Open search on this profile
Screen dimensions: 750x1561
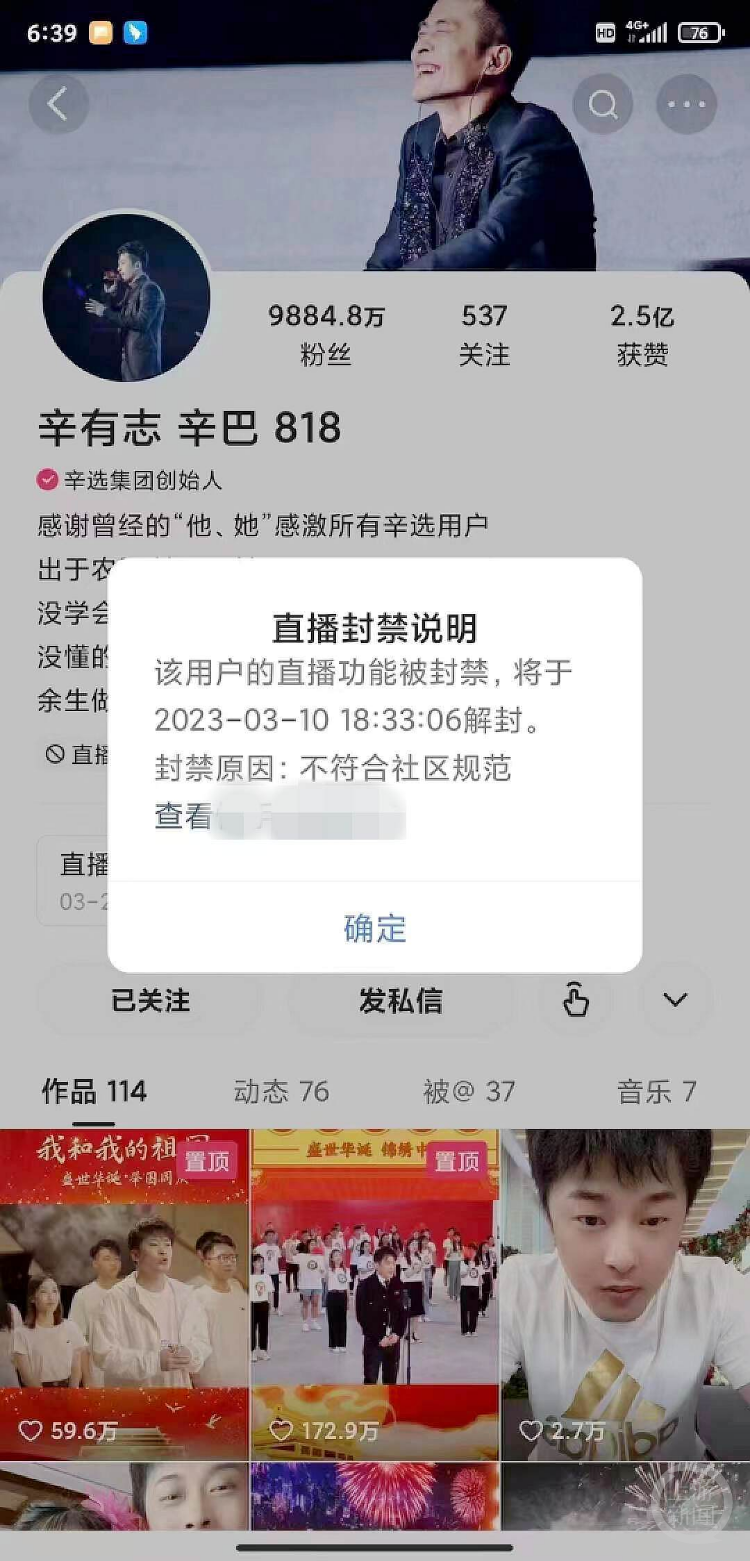pos(602,104)
